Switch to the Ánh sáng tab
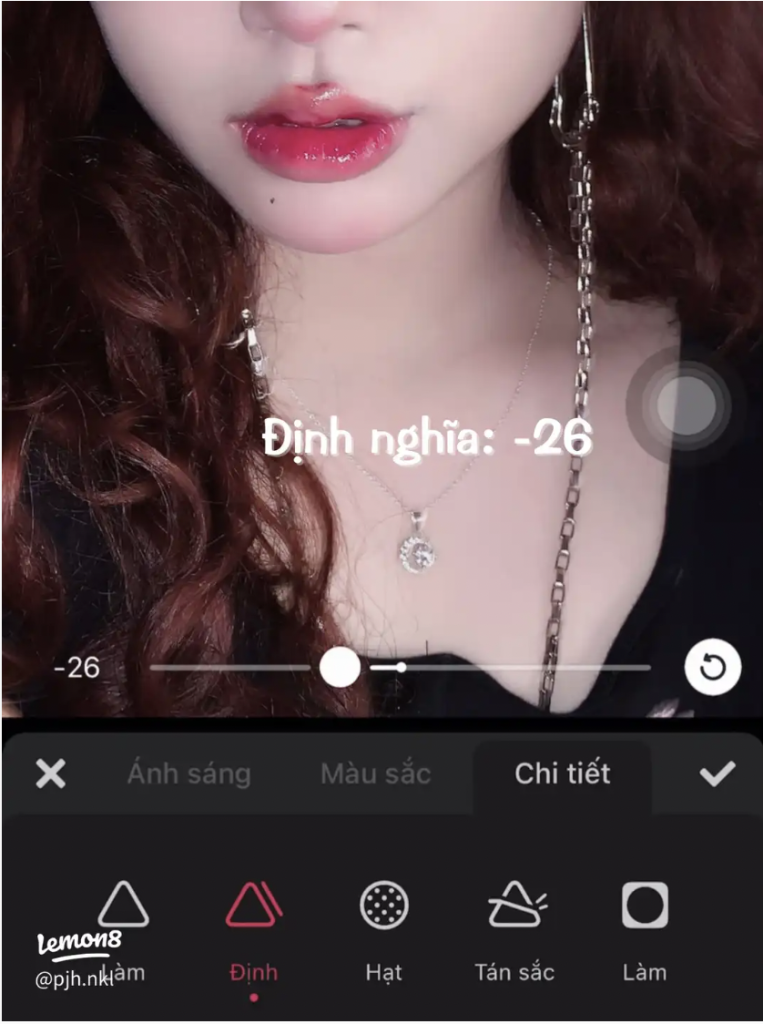 click(189, 773)
